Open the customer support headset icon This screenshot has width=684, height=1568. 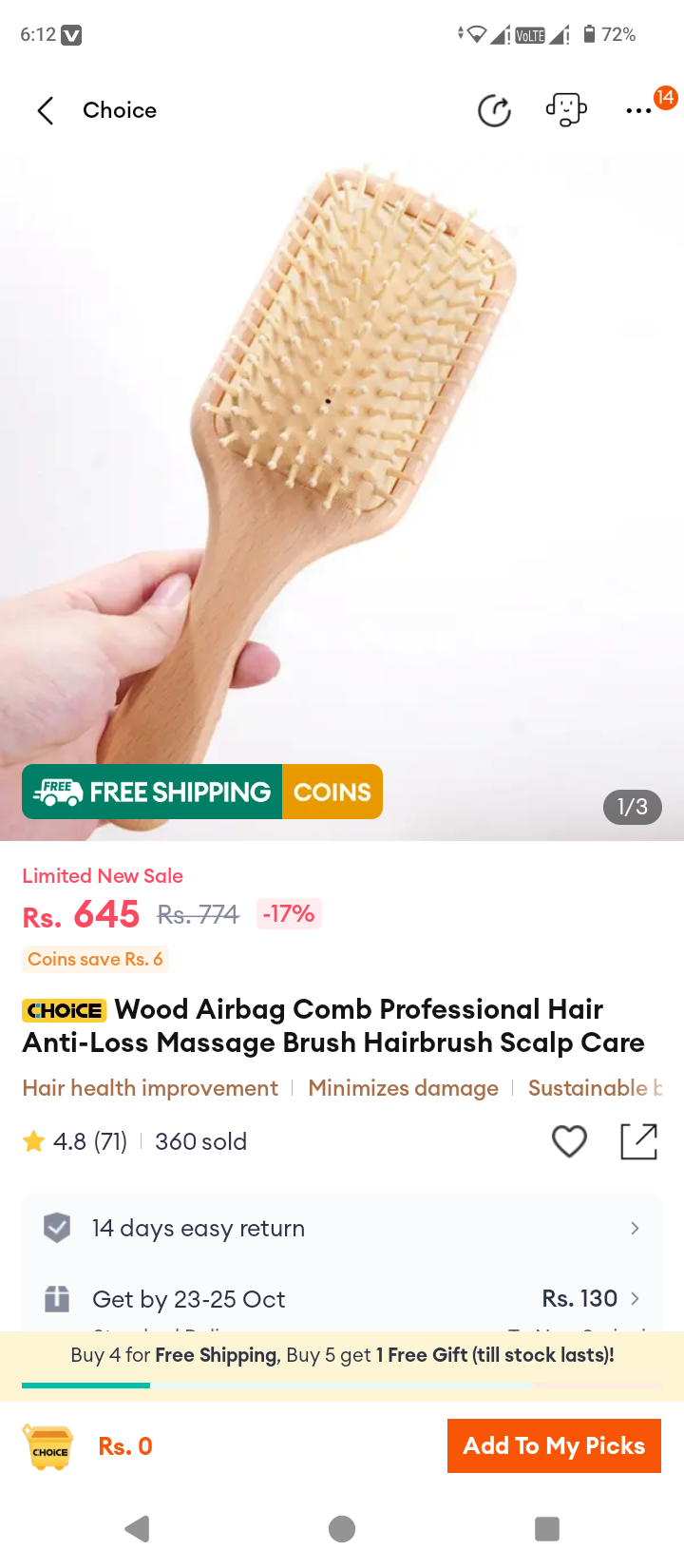click(566, 110)
